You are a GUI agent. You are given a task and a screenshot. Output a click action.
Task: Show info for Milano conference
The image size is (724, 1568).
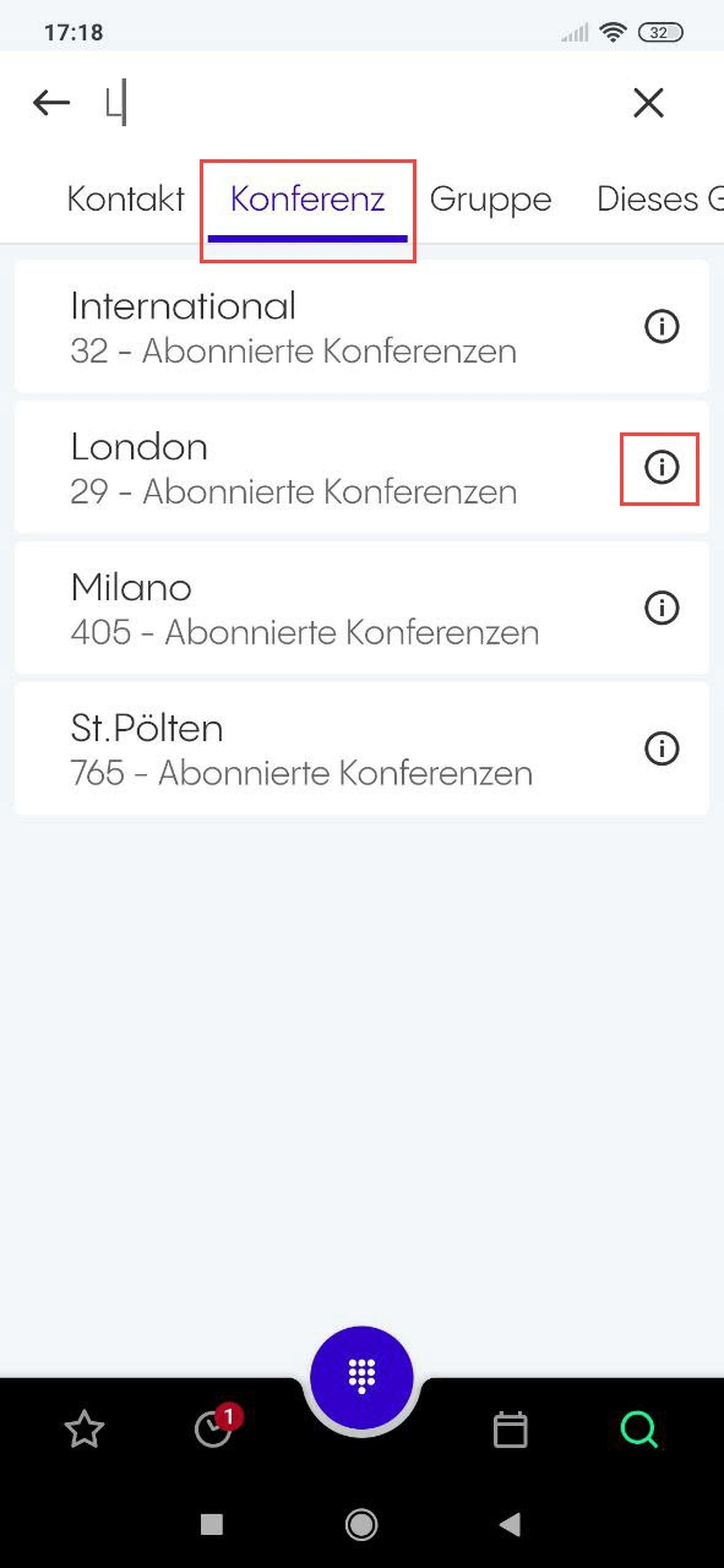[661, 608]
